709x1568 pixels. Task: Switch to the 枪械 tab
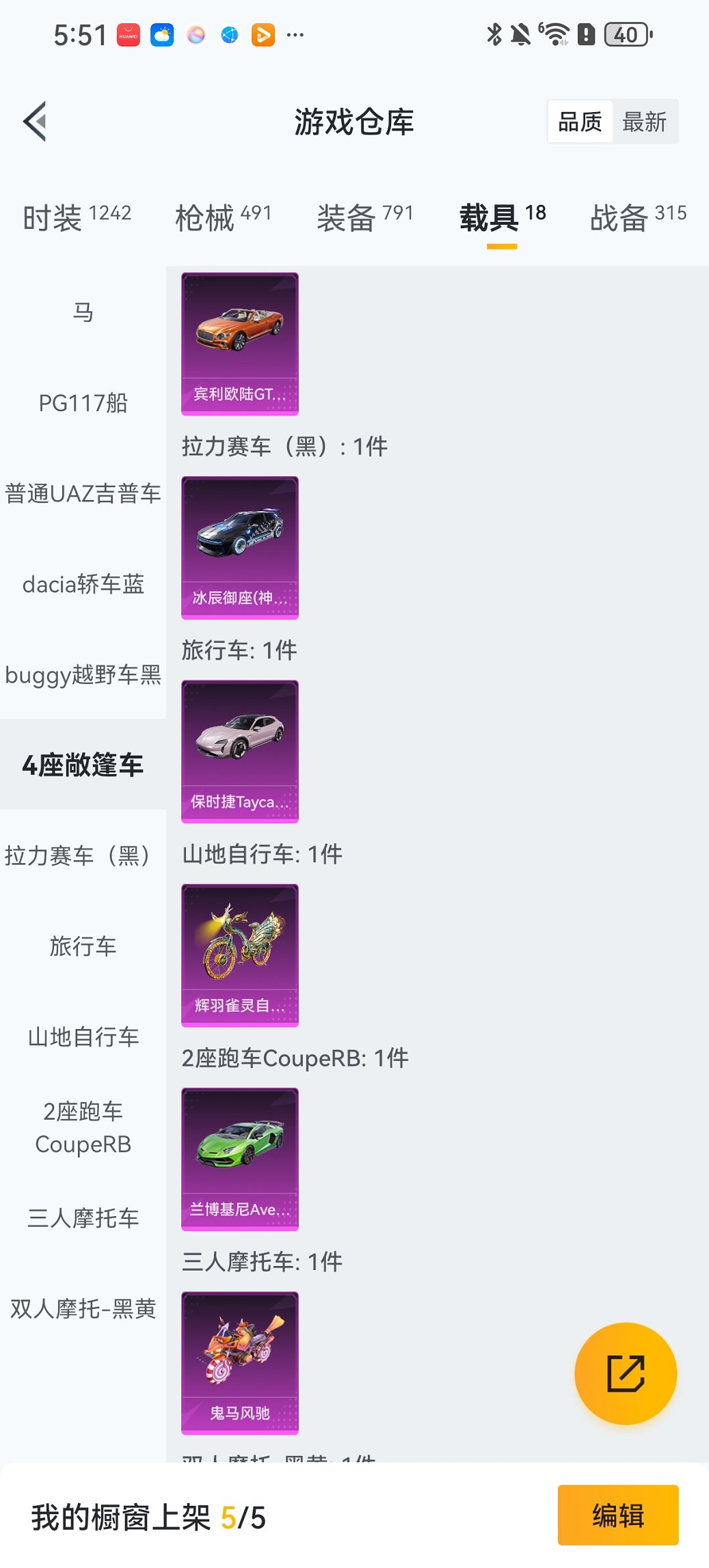coord(223,217)
